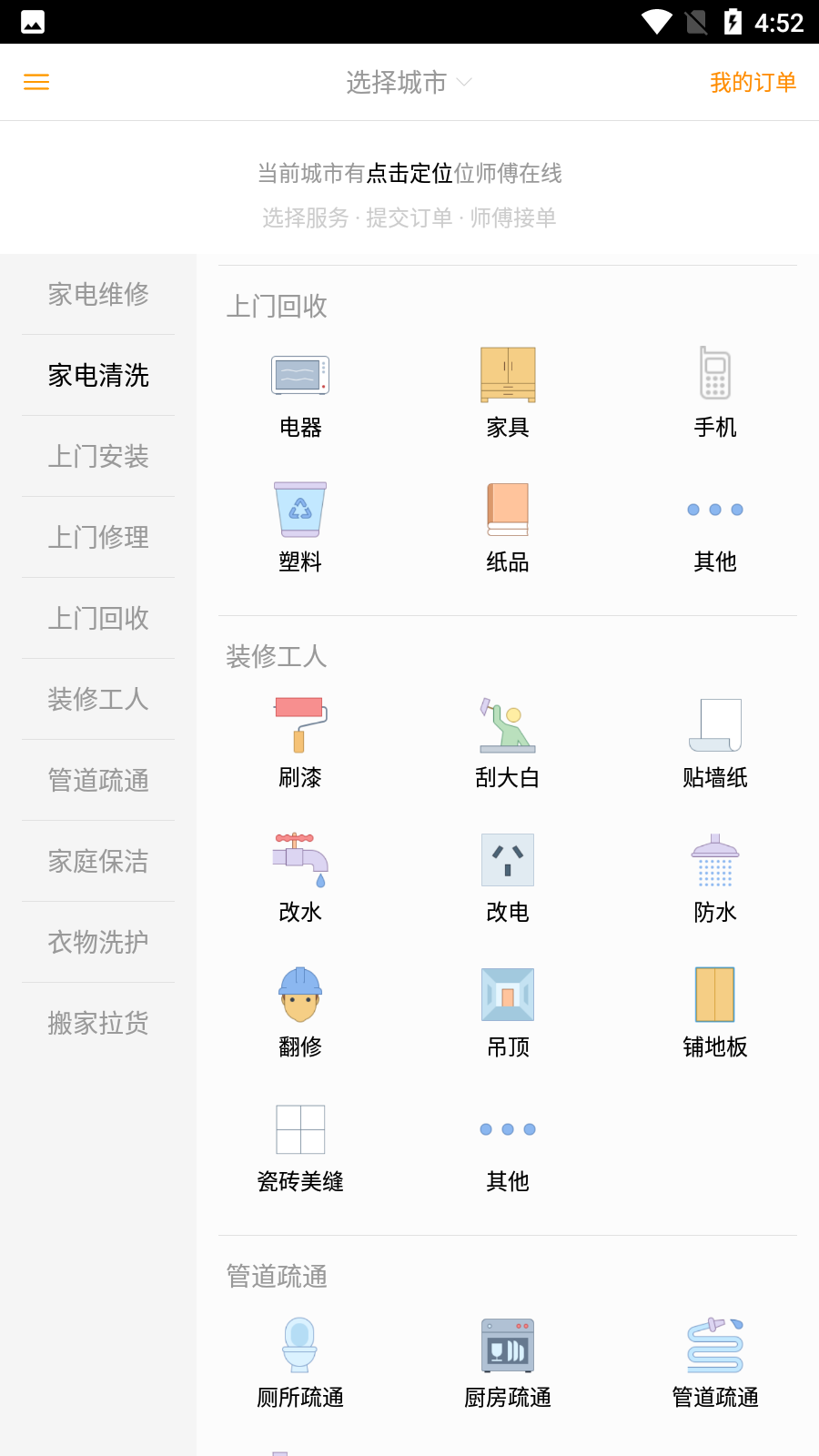Open the 搬家拉货 category

[98, 1023]
